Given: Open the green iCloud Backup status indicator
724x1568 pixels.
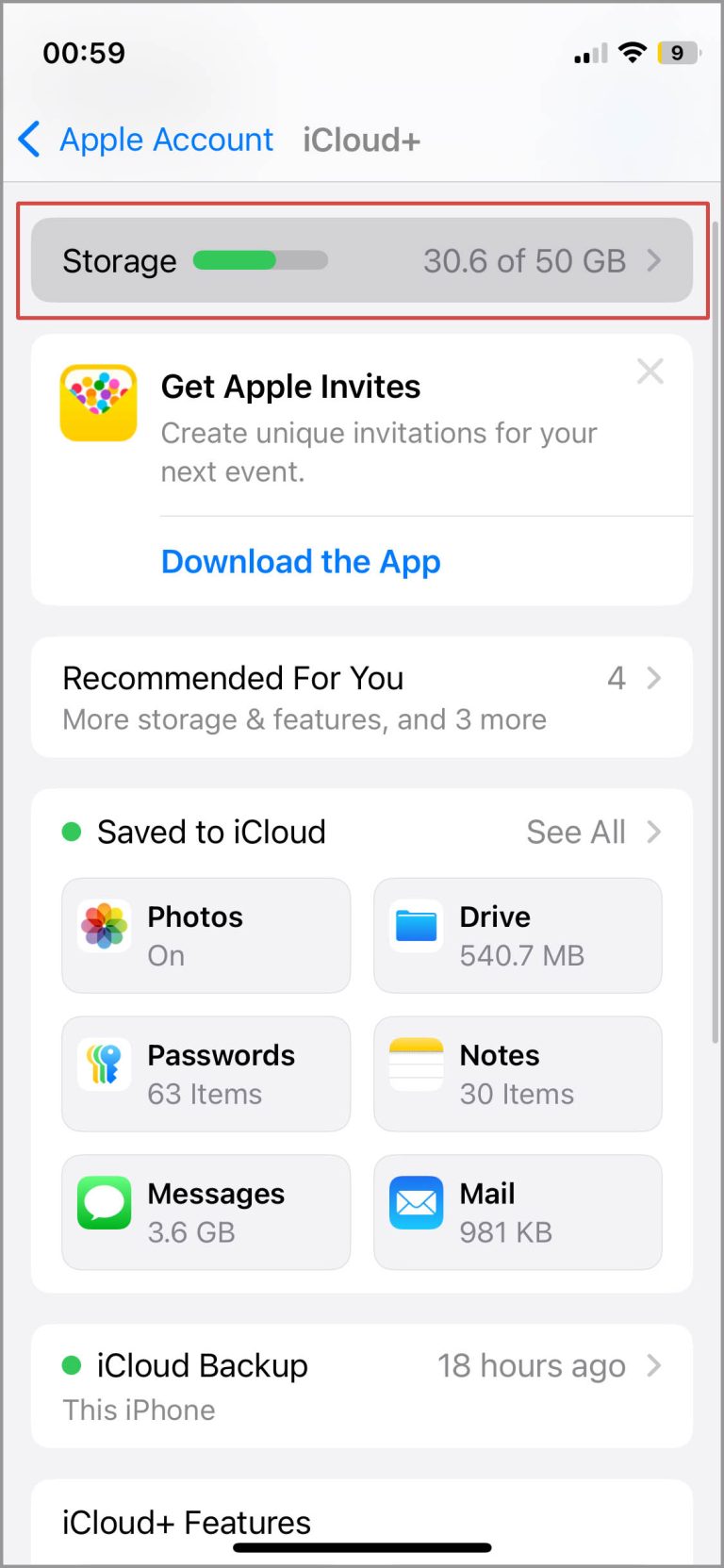Looking at the screenshot, I should (x=72, y=1365).
